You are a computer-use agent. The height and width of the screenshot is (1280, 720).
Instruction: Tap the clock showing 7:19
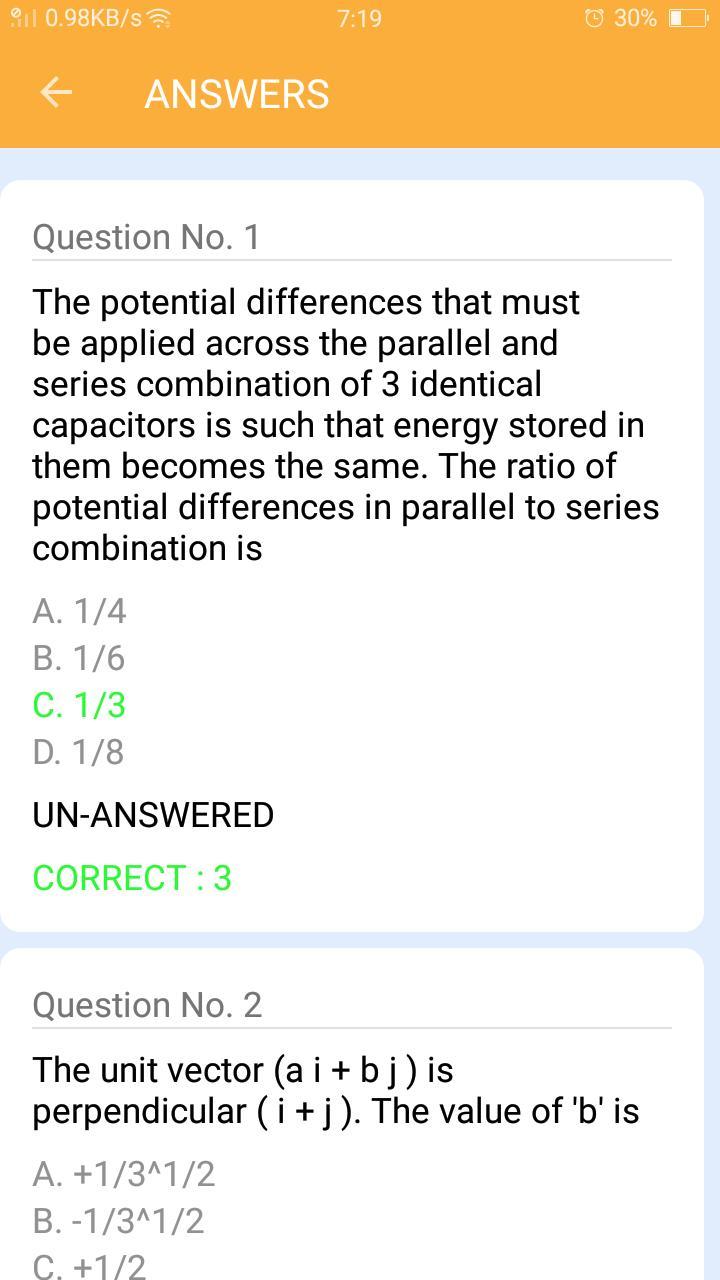point(358,17)
